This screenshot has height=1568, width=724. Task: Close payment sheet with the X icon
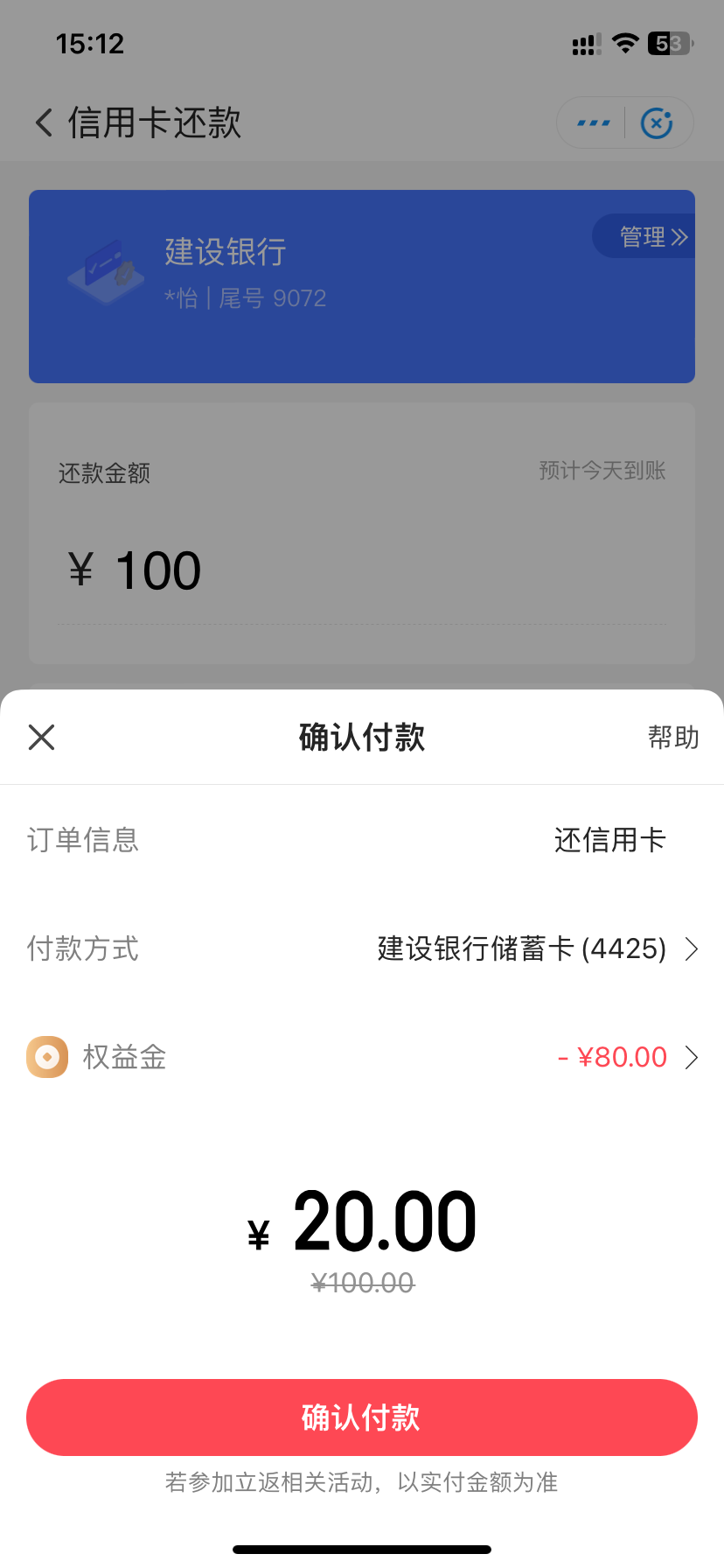41,737
